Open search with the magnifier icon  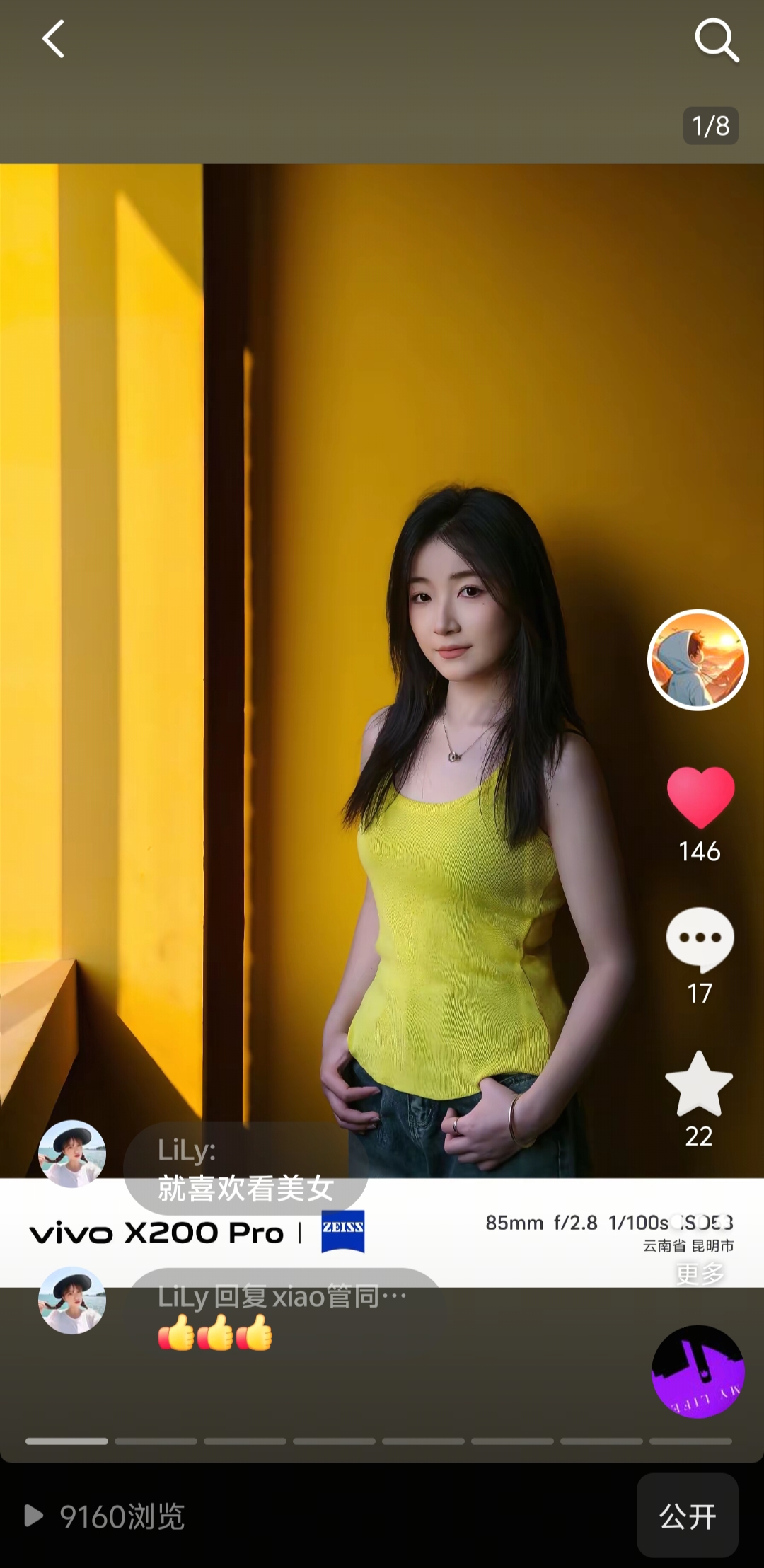[x=716, y=40]
